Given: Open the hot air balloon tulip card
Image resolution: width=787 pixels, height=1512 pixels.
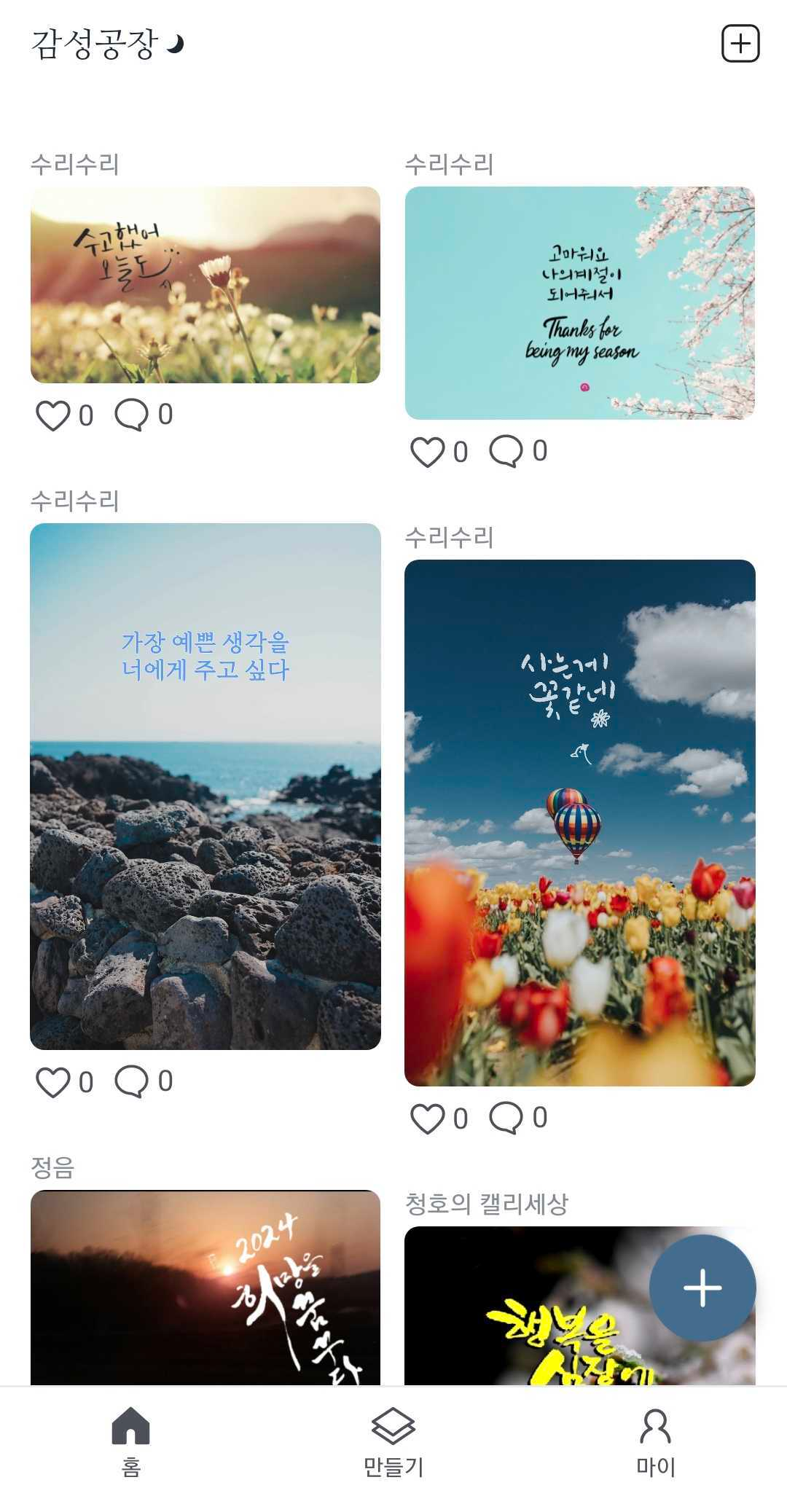Looking at the screenshot, I should (x=580, y=823).
